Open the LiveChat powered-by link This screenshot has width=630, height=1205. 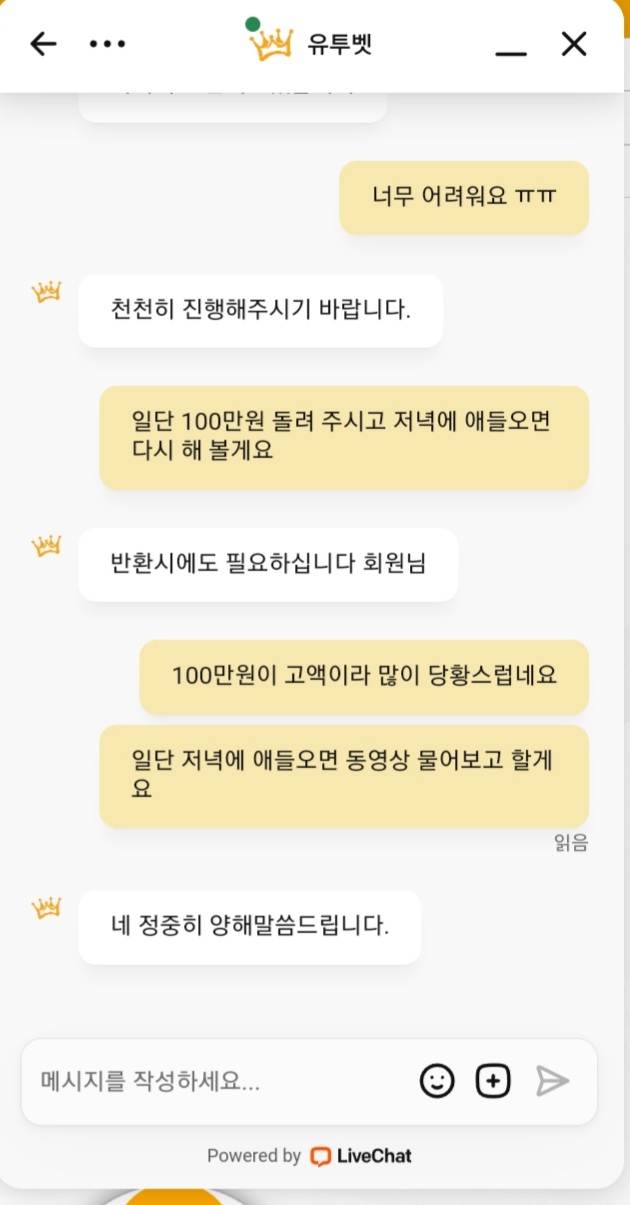362,1156
